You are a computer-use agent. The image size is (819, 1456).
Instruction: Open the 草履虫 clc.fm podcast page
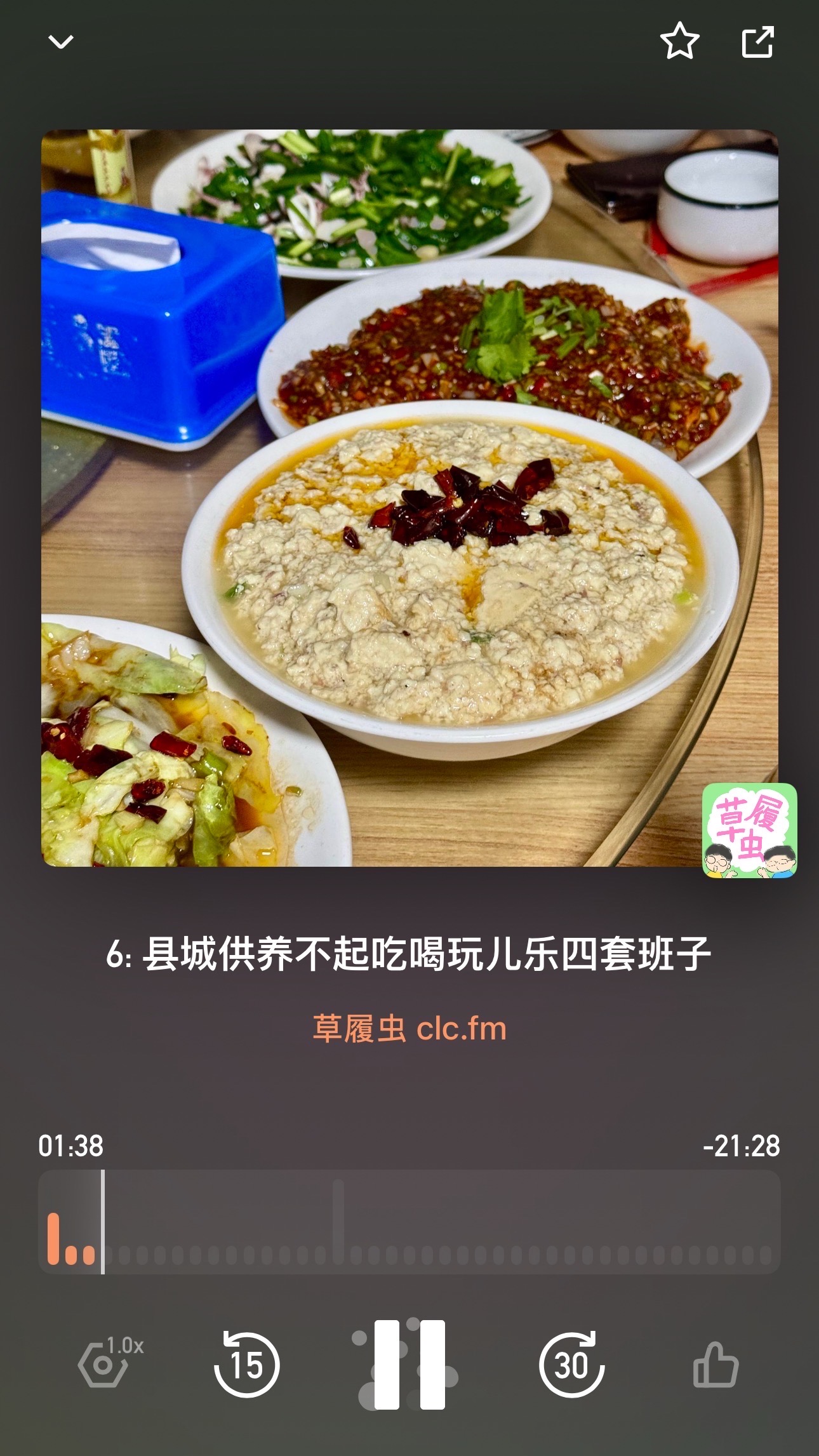click(x=409, y=1028)
